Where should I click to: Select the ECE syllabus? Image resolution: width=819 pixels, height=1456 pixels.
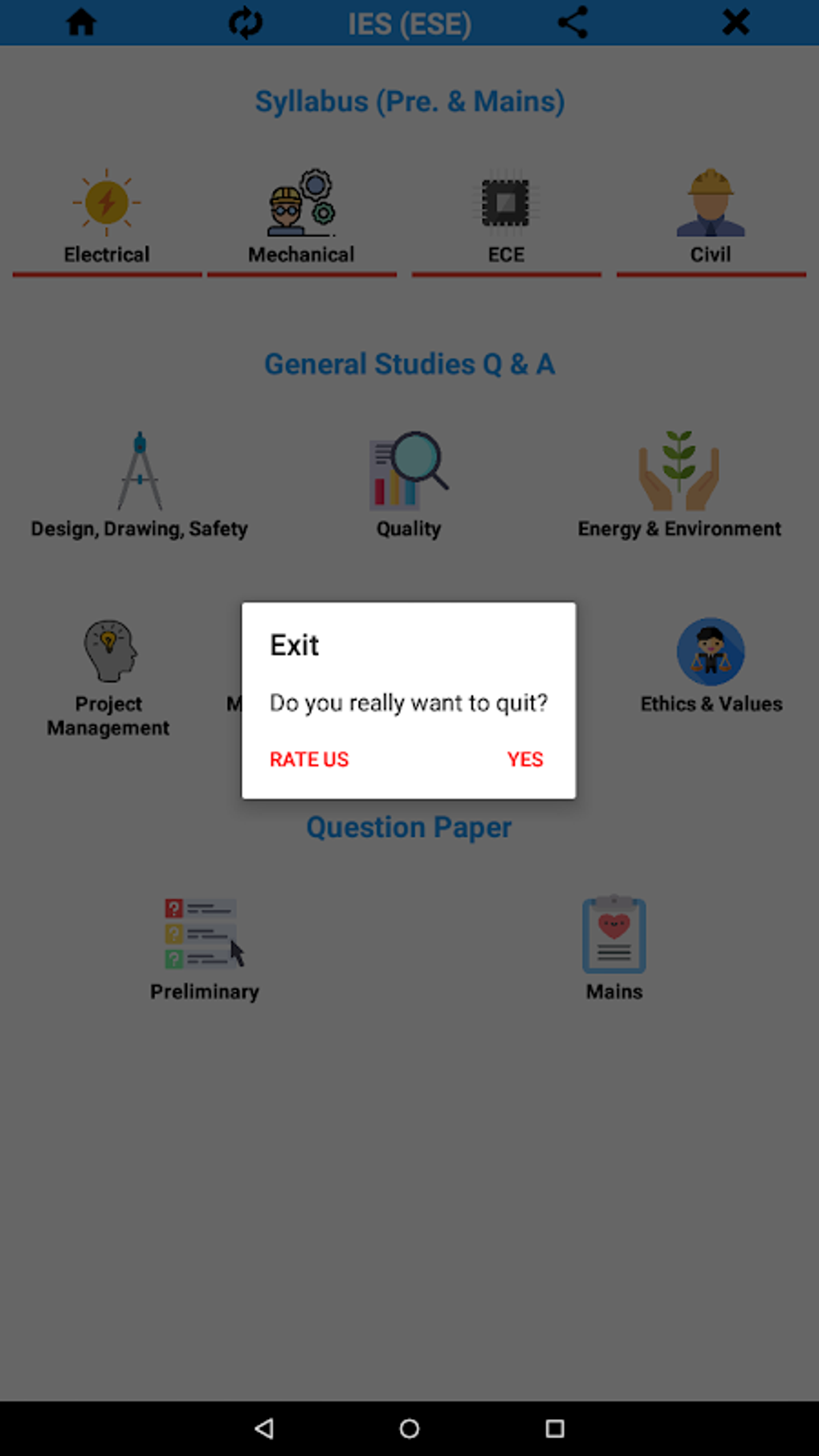pyautogui.click(x=506, y=217)
